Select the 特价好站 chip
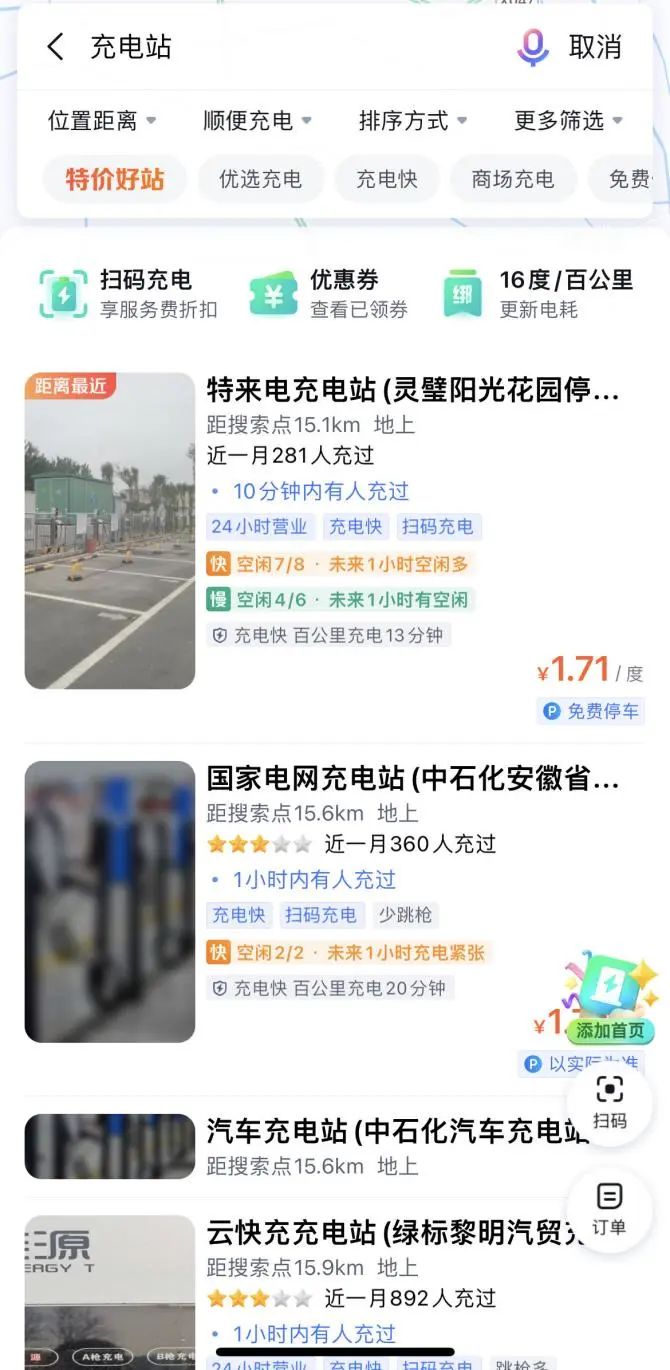 (x=114, y=180)
